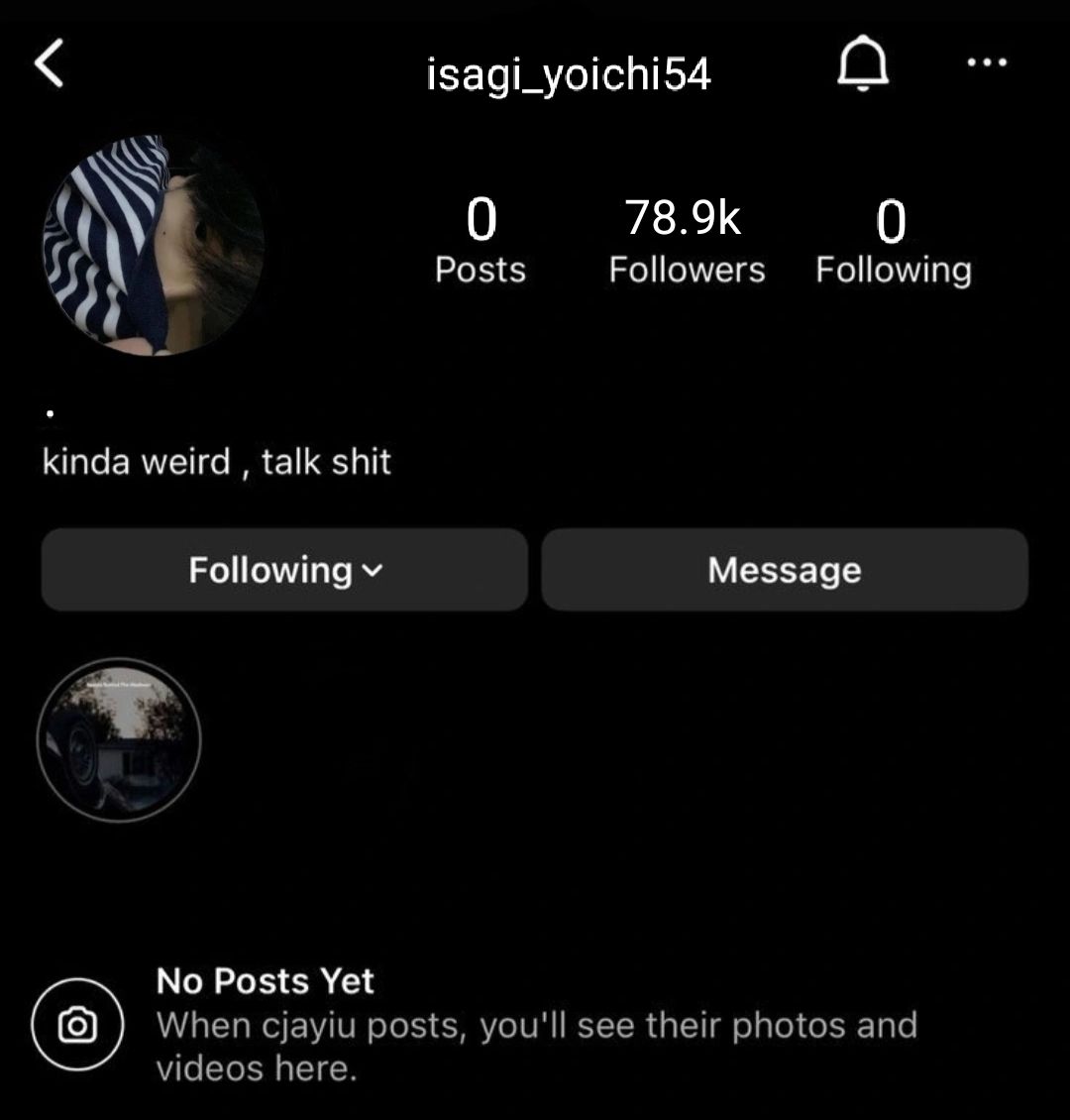
Task: Open the Following count list
Action: coord(893,241)
